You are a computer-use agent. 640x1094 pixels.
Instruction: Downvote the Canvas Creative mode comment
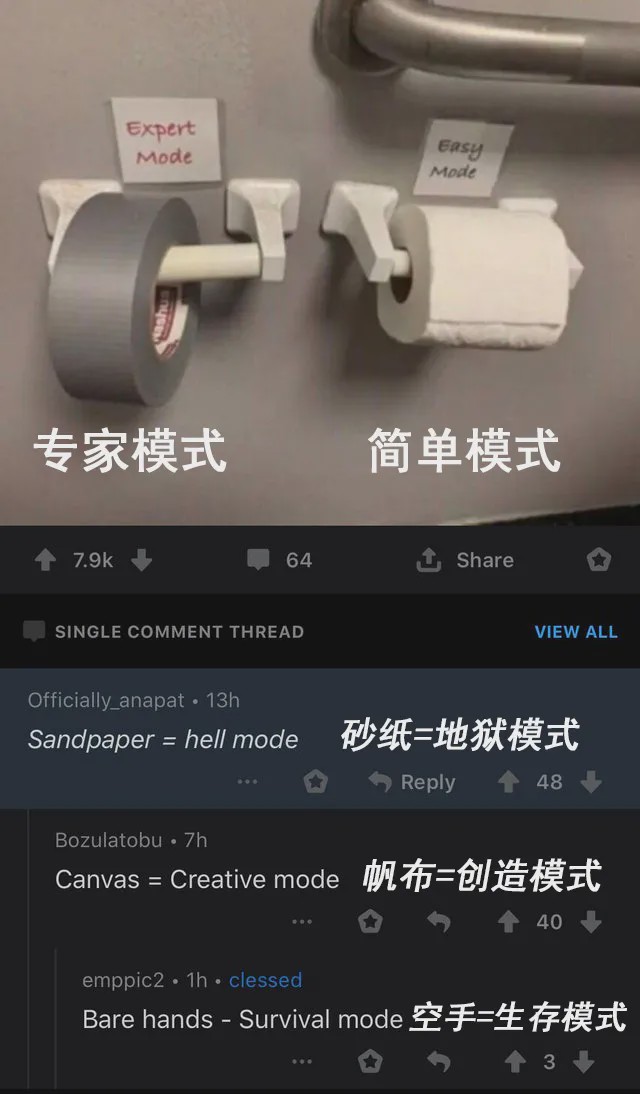point(591,922)
